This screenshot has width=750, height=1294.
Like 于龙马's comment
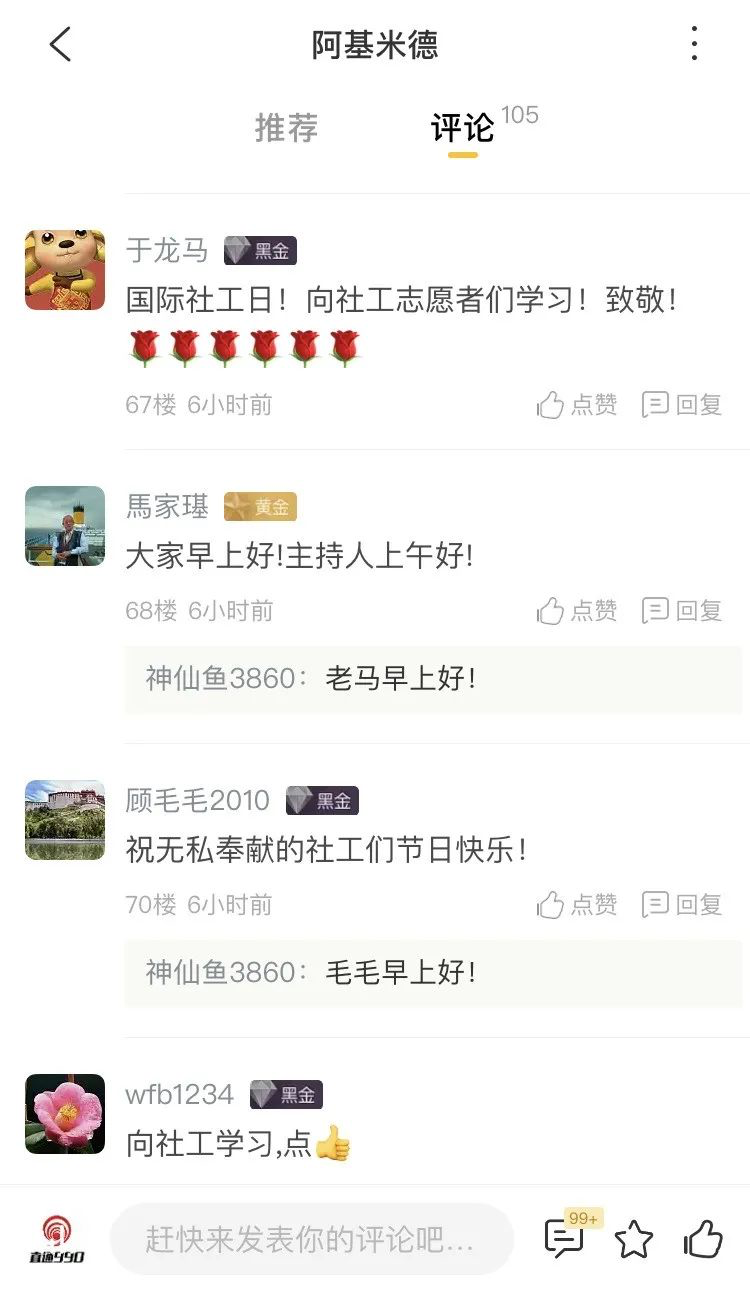(577, 405)
